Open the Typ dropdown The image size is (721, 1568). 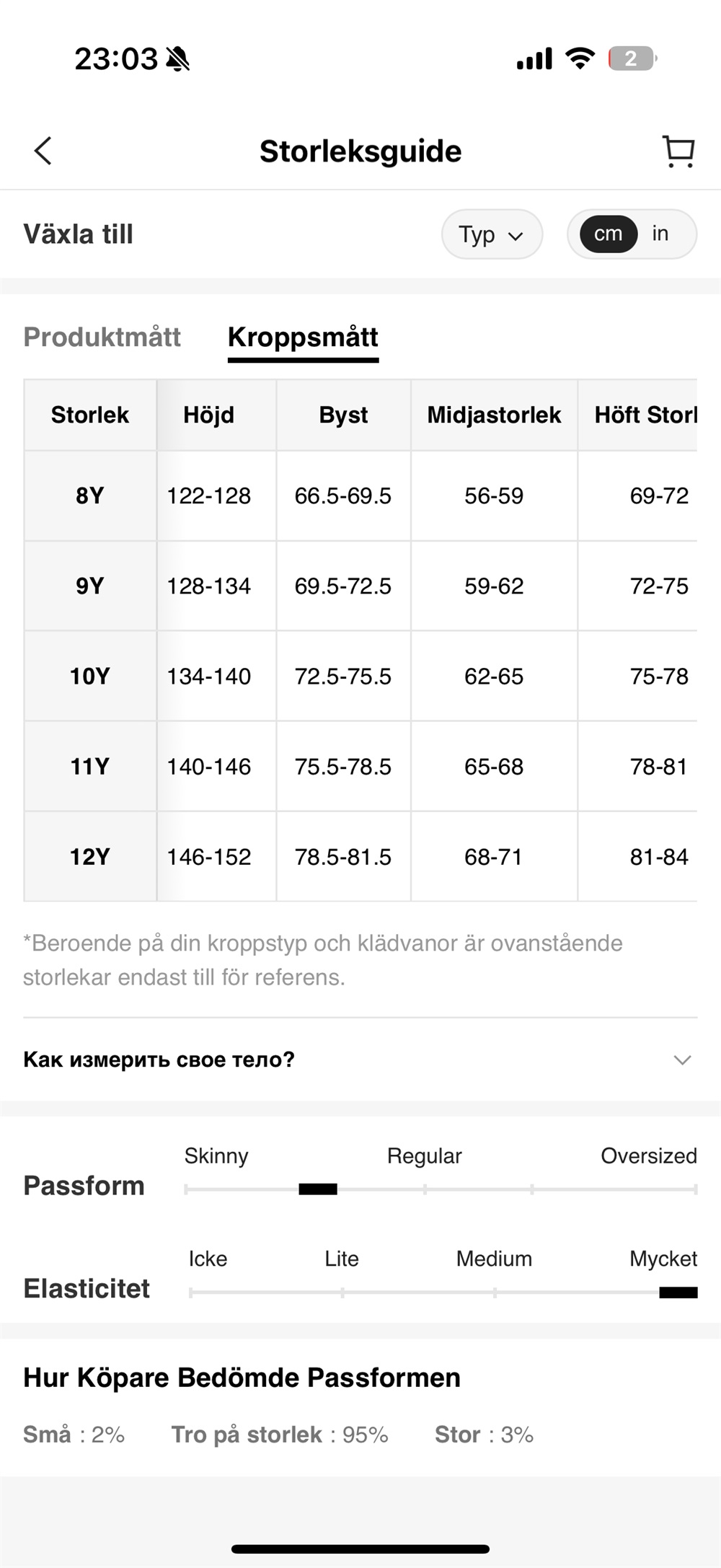tap(492, 234)
